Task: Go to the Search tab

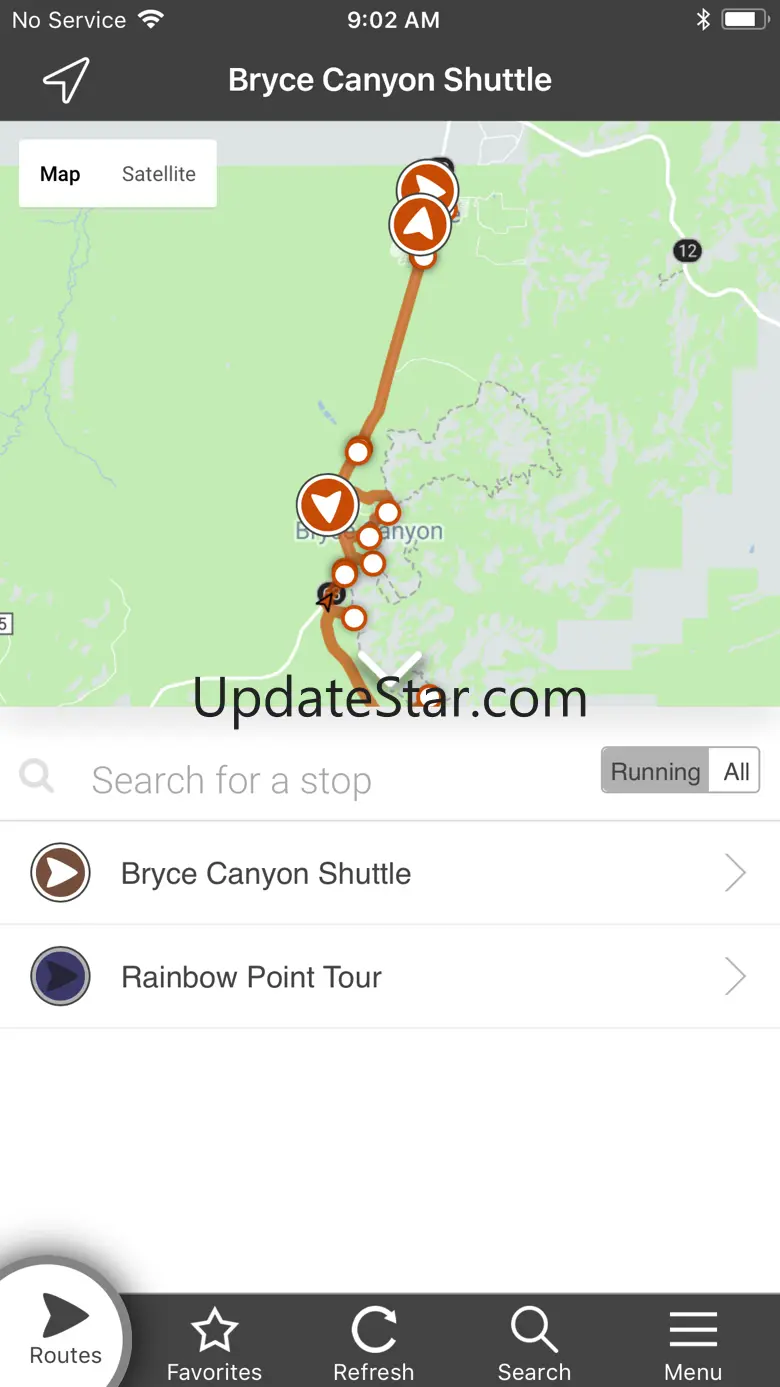Action: (534, 1345)
